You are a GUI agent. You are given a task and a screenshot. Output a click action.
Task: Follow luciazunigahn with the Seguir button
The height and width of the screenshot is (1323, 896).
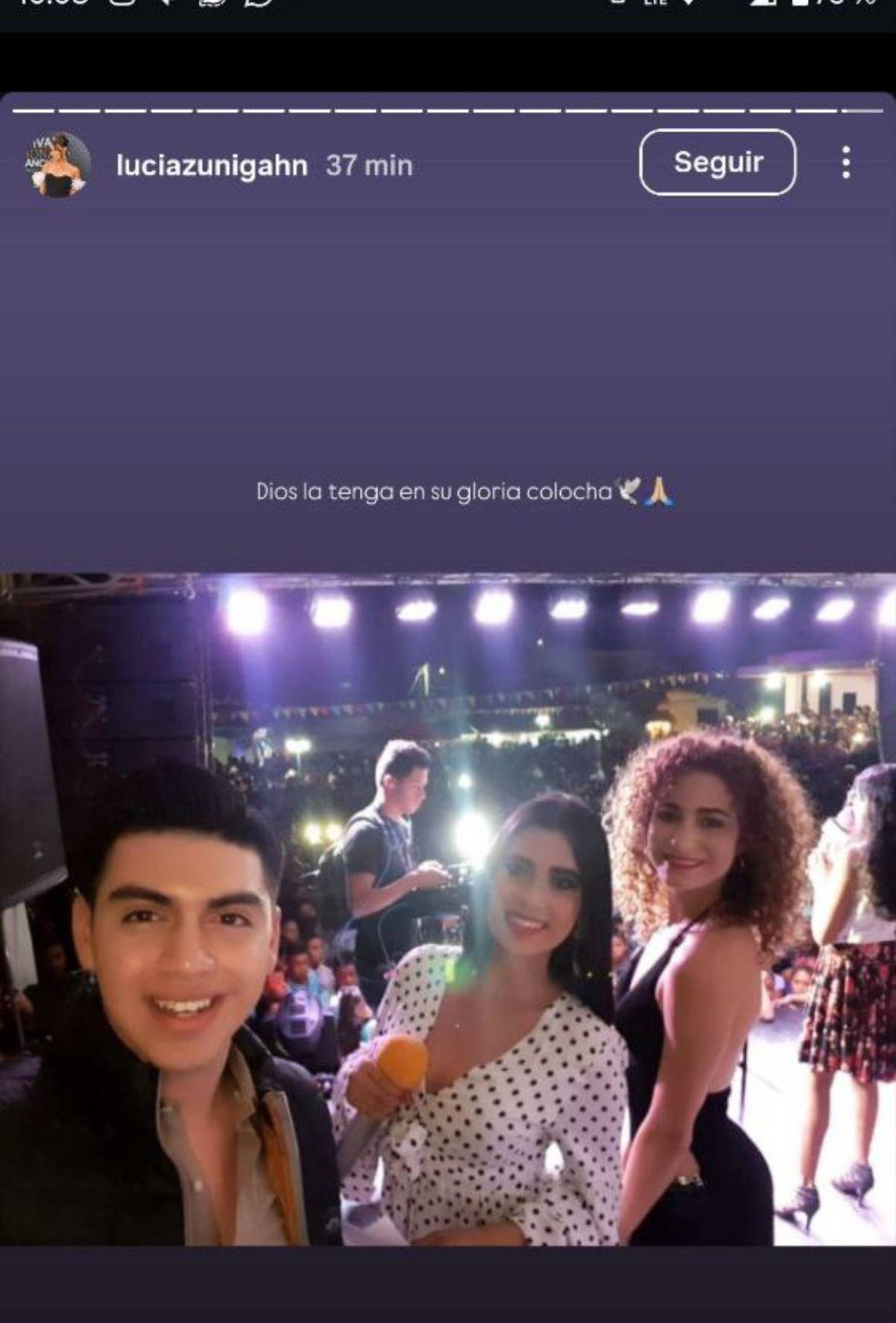coord(718,162)
